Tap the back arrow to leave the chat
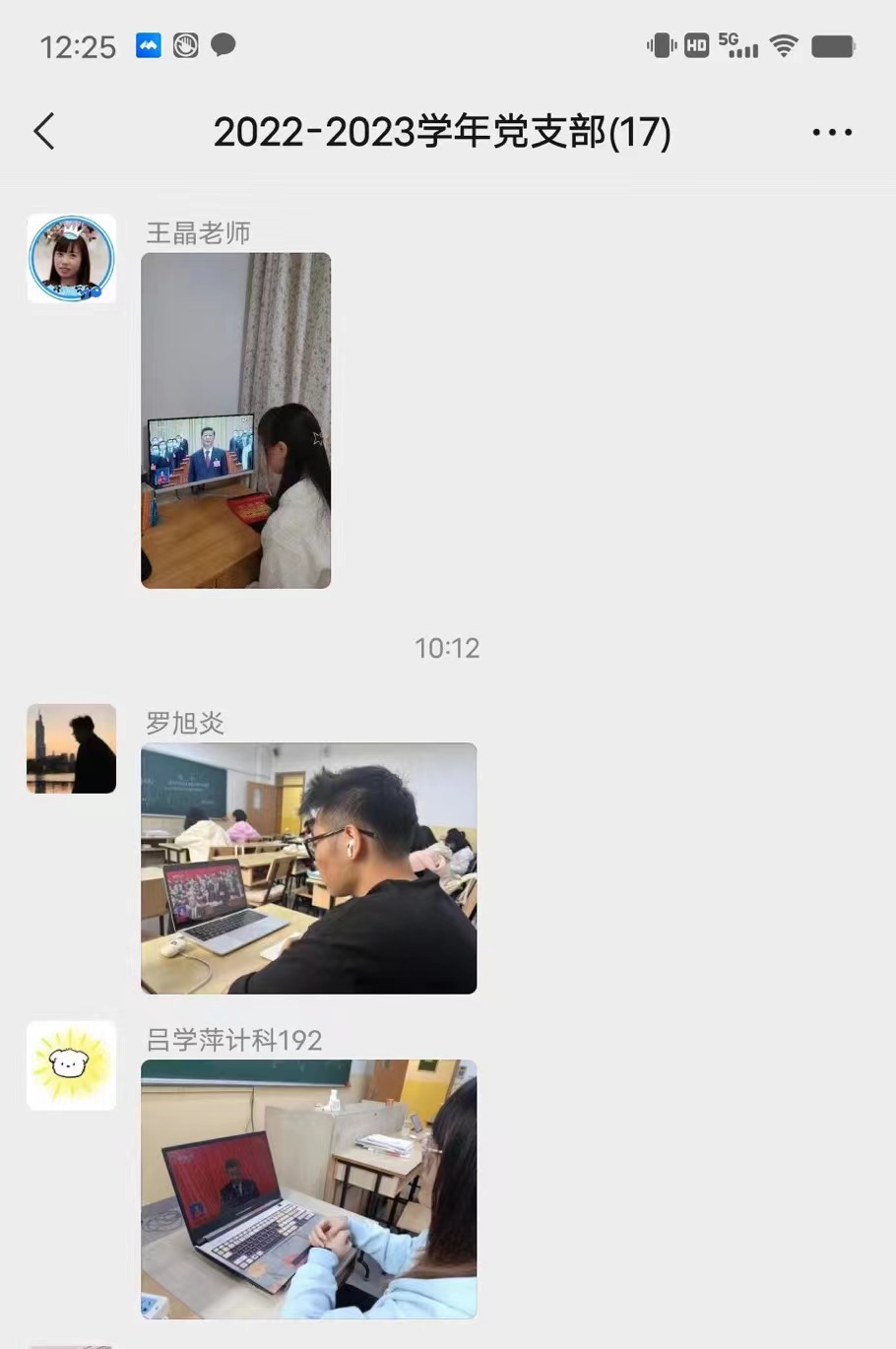Screen dimensions: 896x1349 pos(43,129)
